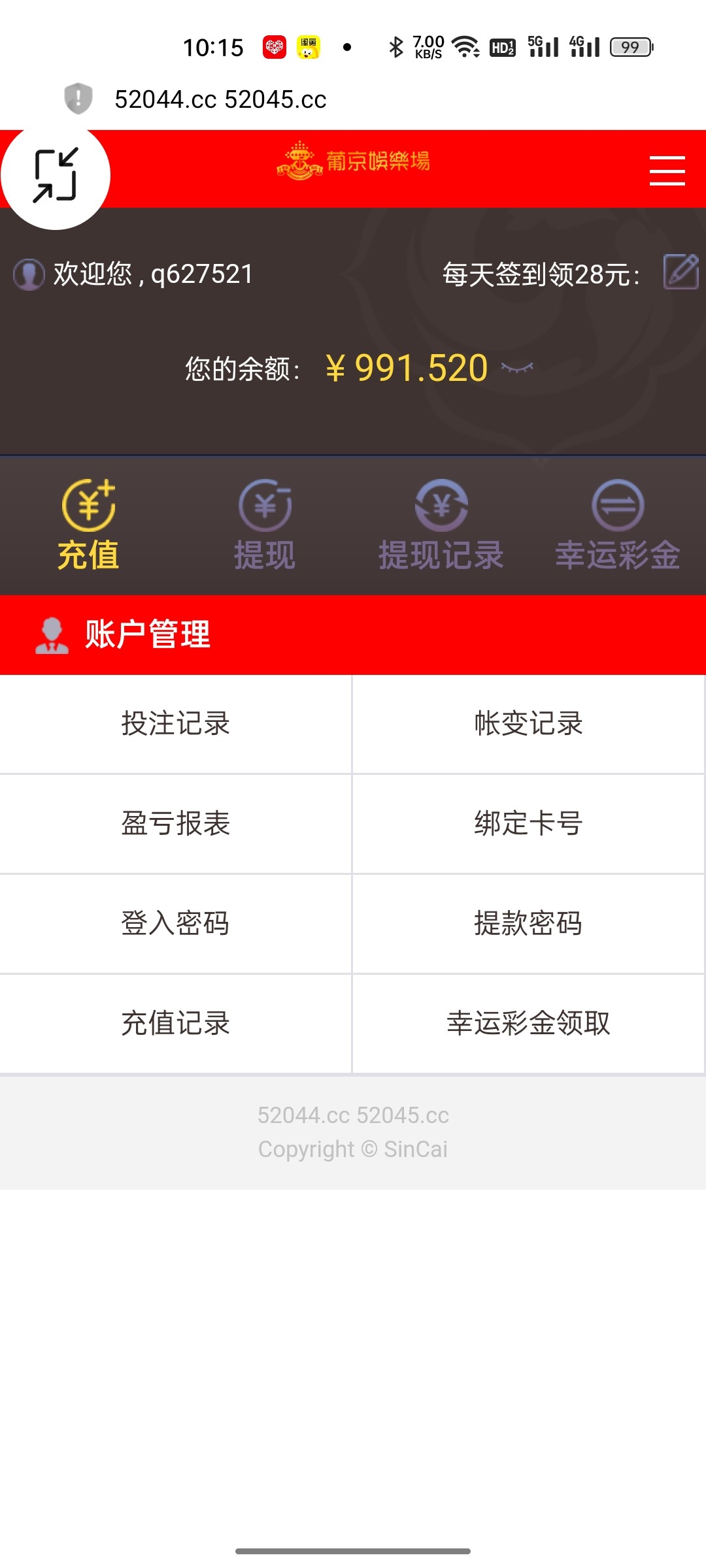View 盈亏报表 profit and loss report
Image resolution: width=706 pixels, height=1568 pixels.
(x=175, y=824)
